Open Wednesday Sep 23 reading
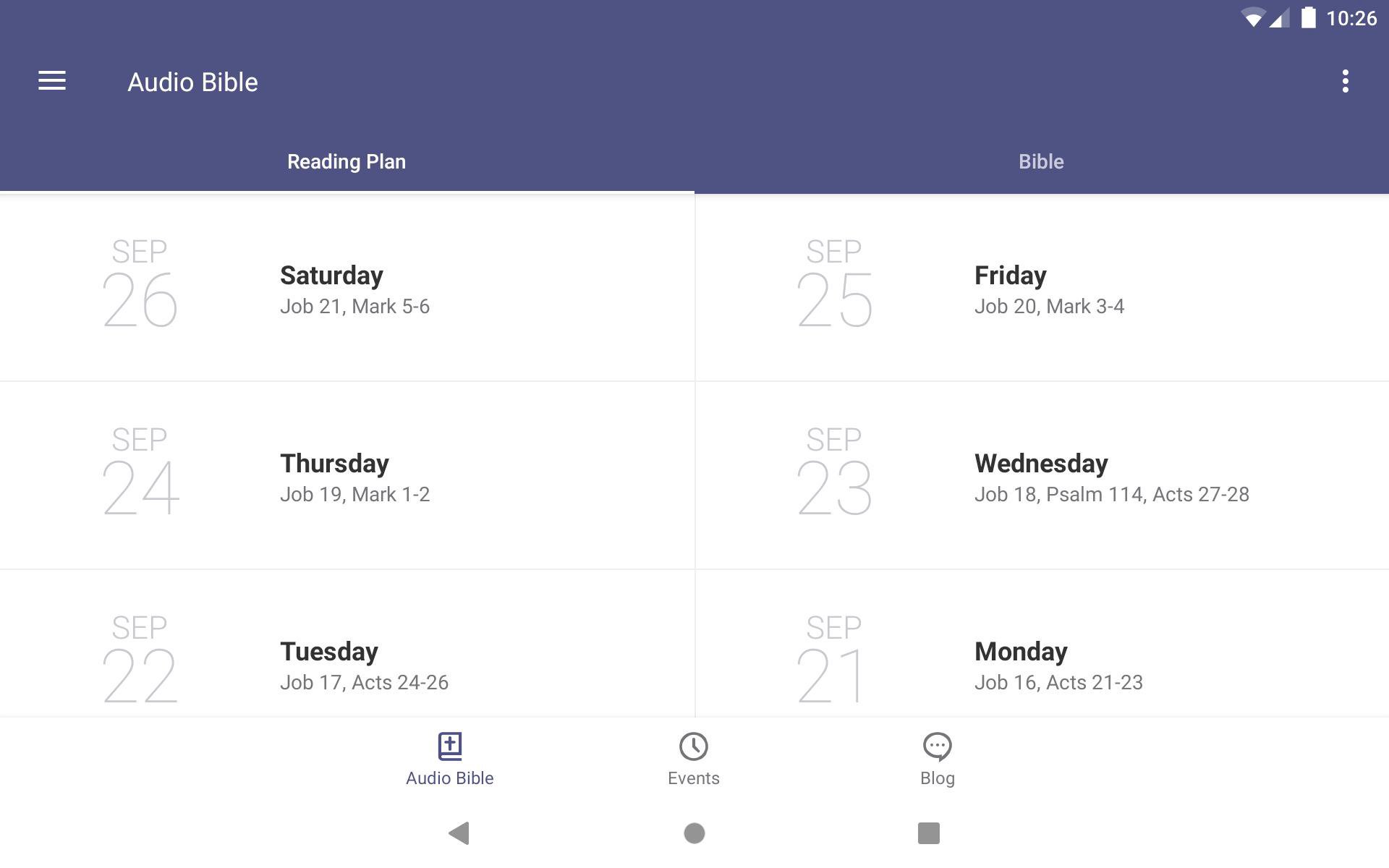The height and width of the screenshot is (868, 1389). click(x=1042, y=475)
